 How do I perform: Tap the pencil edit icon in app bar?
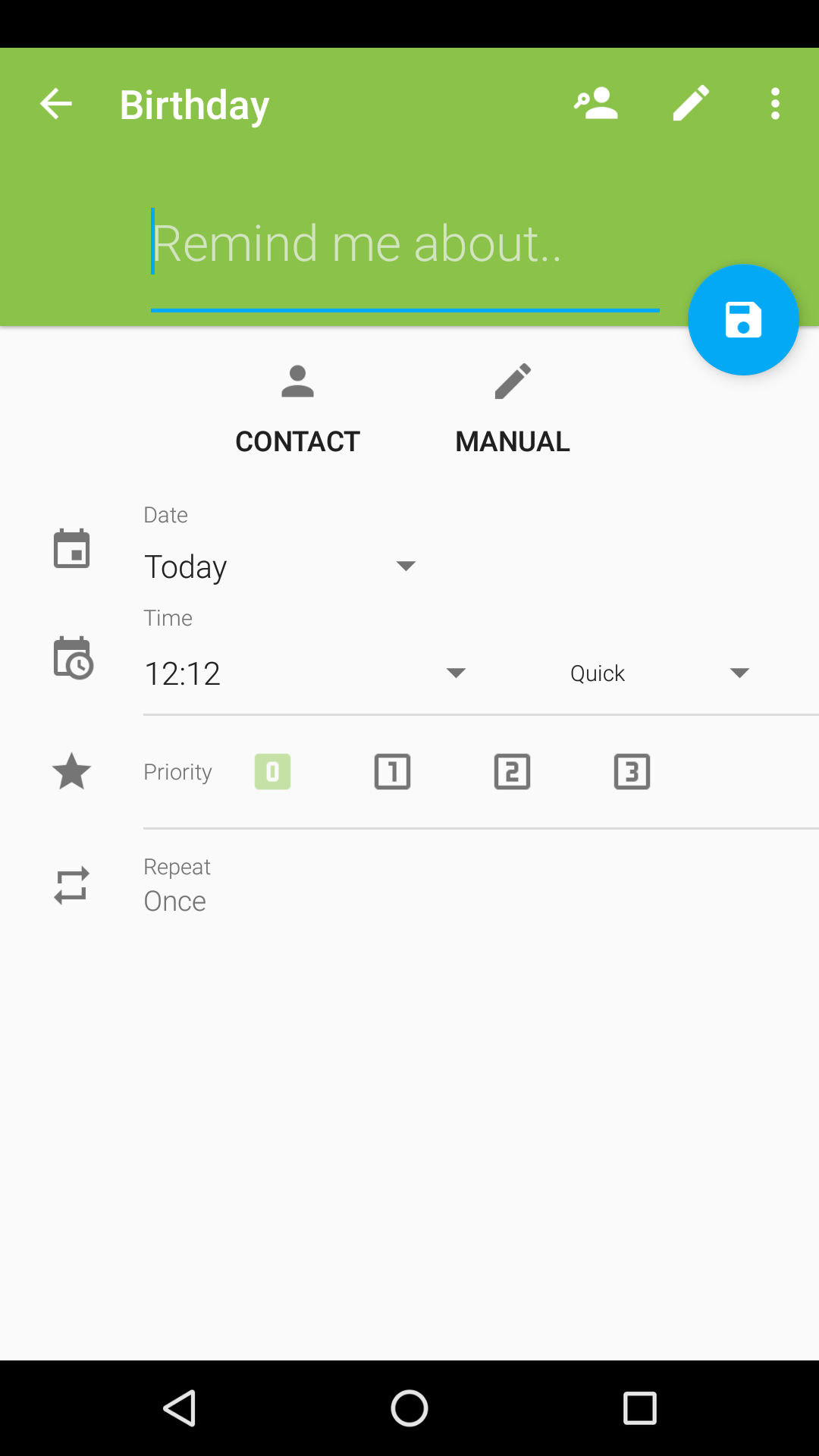click(691, 104)
